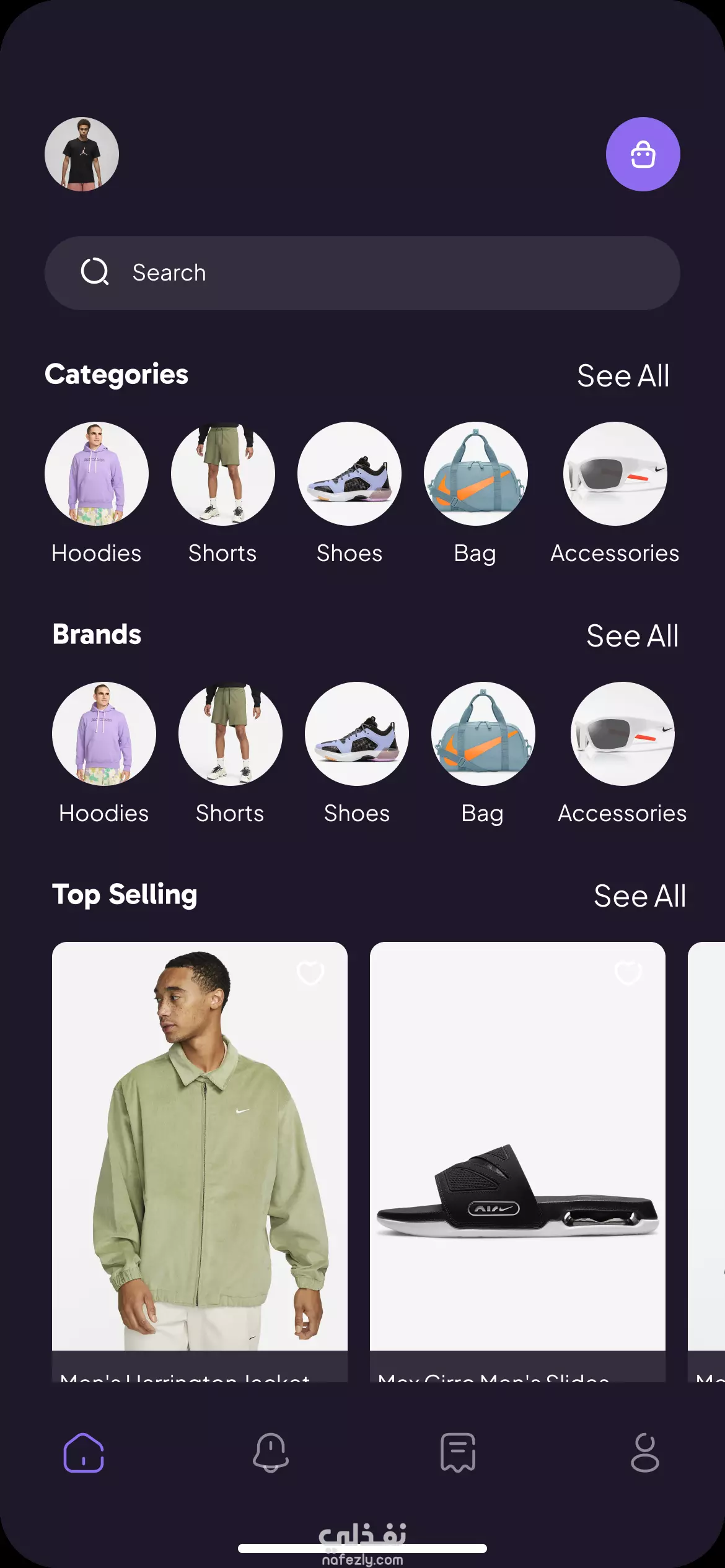Open the shopping bag button
Image resolution: width=725 pixels, height=1568 pixels.
click(643, 154)
